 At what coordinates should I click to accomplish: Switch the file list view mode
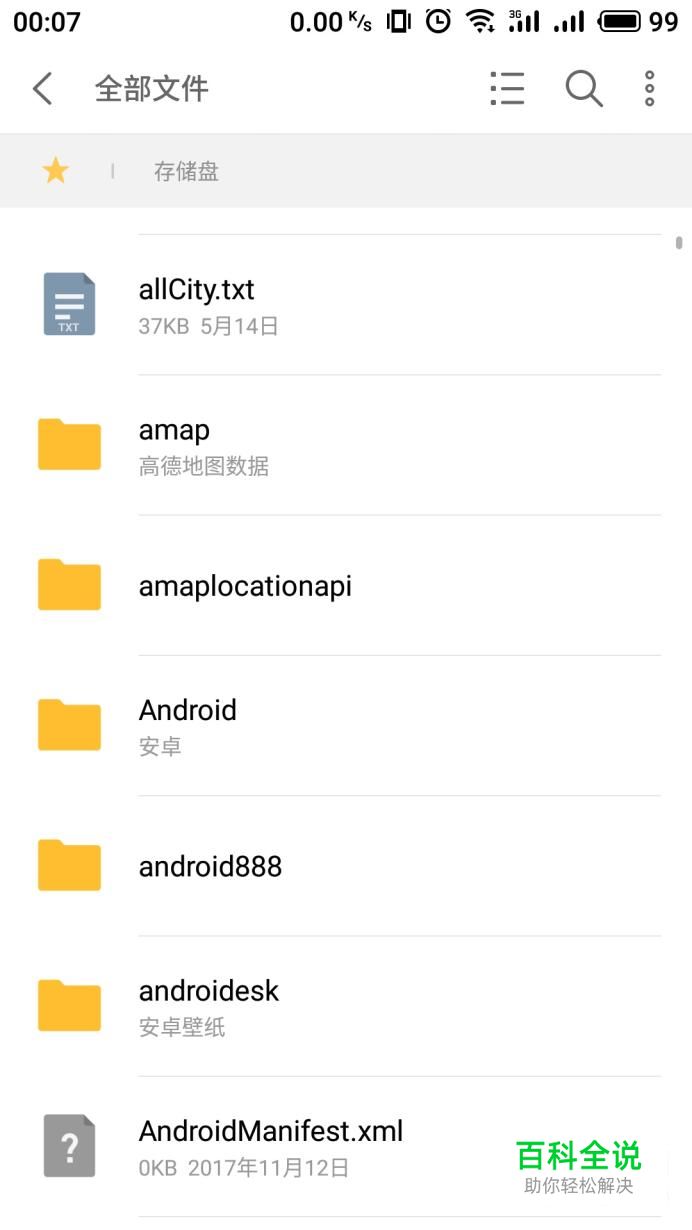(x=507, y=89)
